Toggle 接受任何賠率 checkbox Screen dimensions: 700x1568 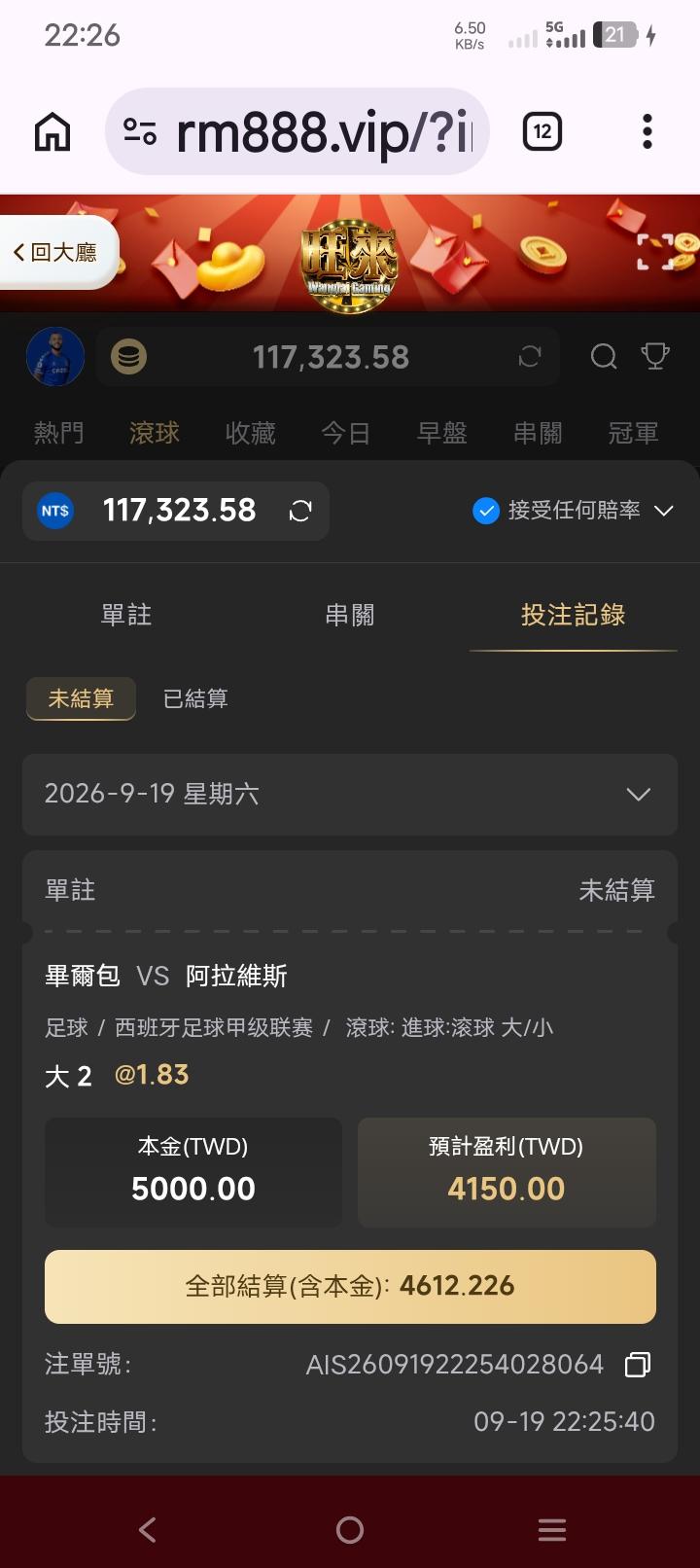(x=485, y=511)
